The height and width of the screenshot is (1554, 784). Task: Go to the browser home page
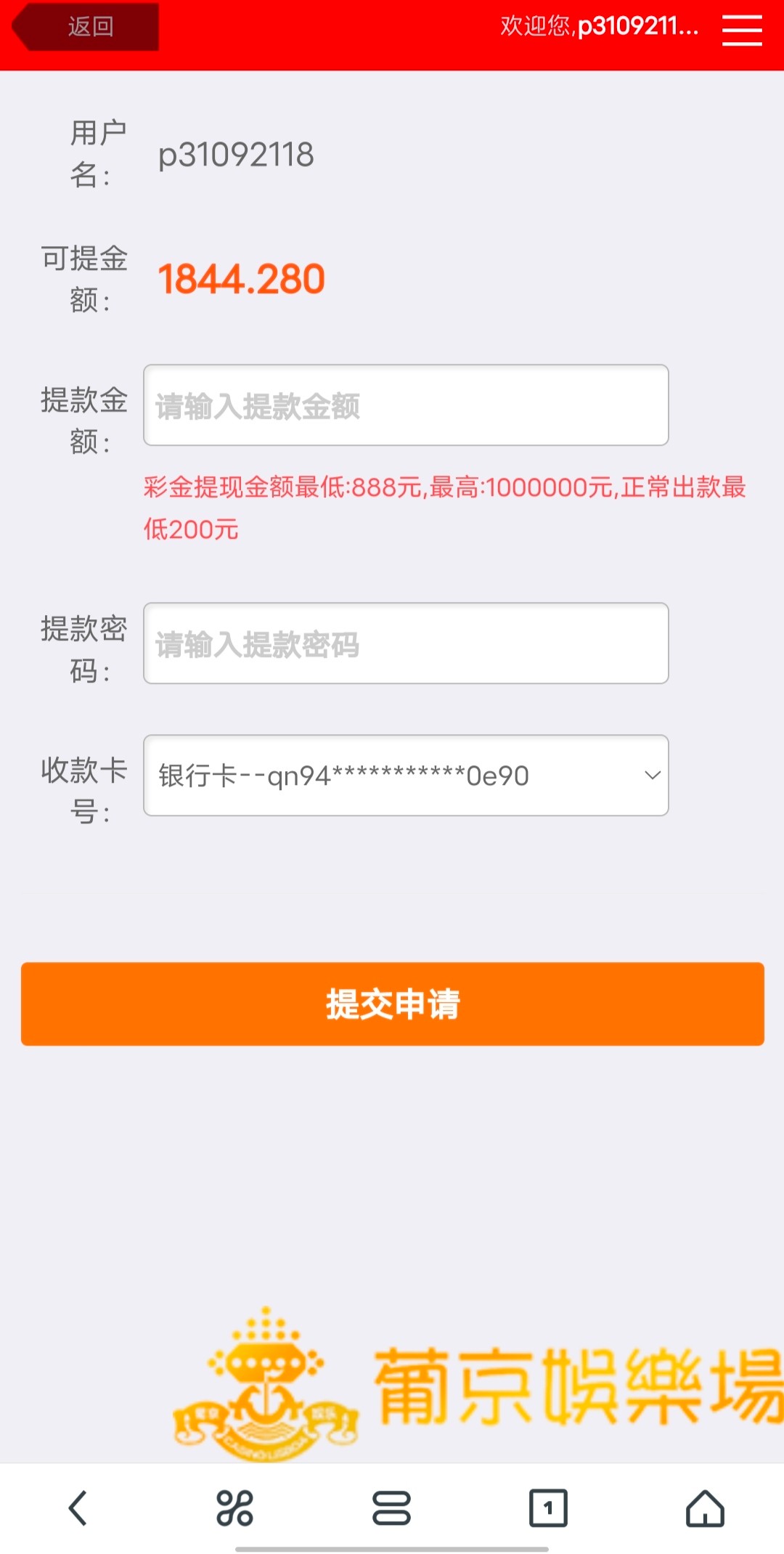(705, 1508)
